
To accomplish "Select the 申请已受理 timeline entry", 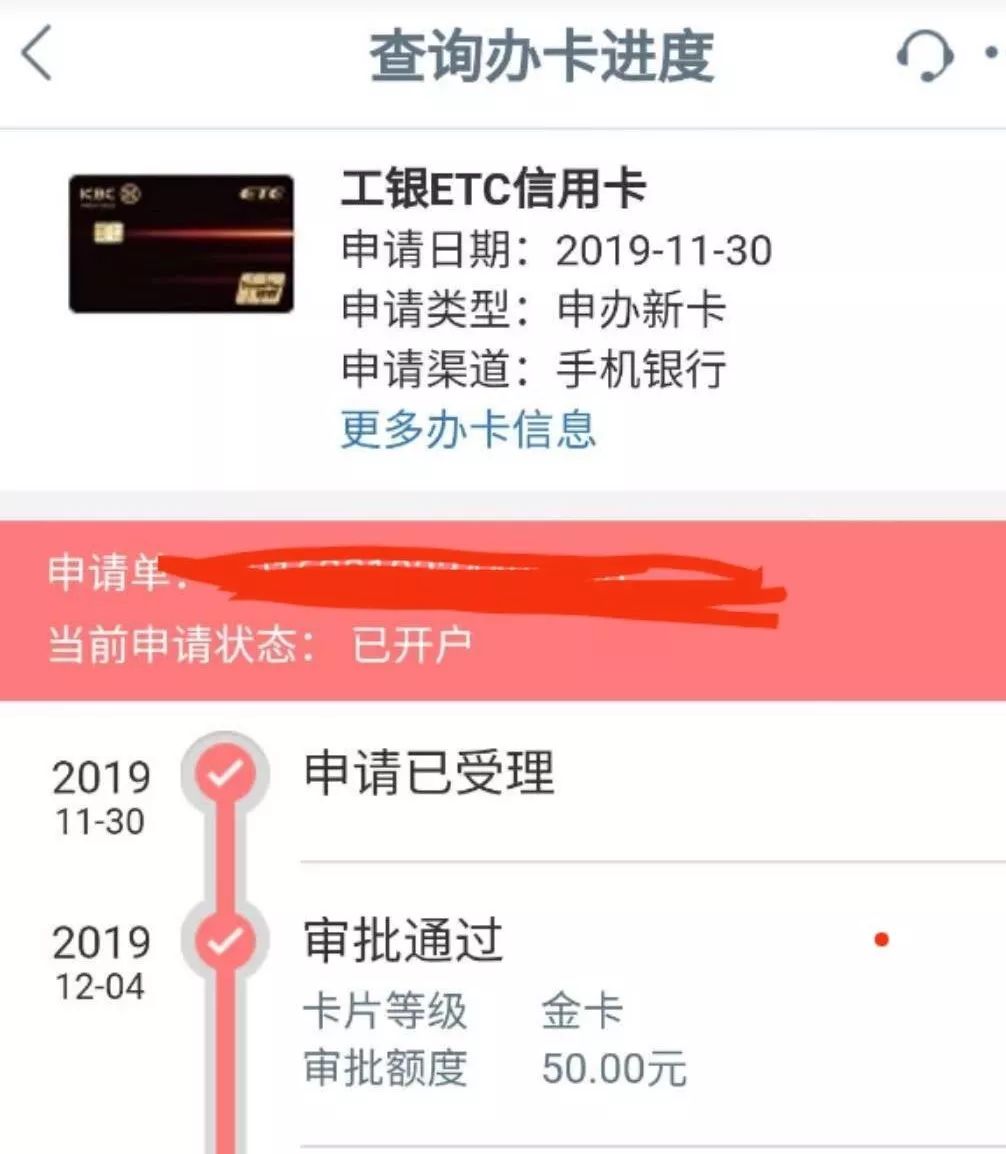I will coord(430,773).
